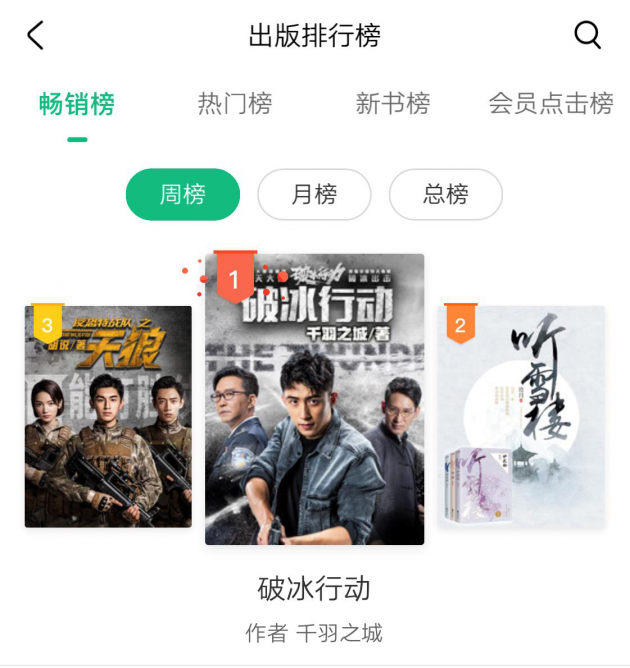The height and width of the screenshot is (668, 630).
Task: Open the rank 2 book 听雪楼
Action: (523, 416)
